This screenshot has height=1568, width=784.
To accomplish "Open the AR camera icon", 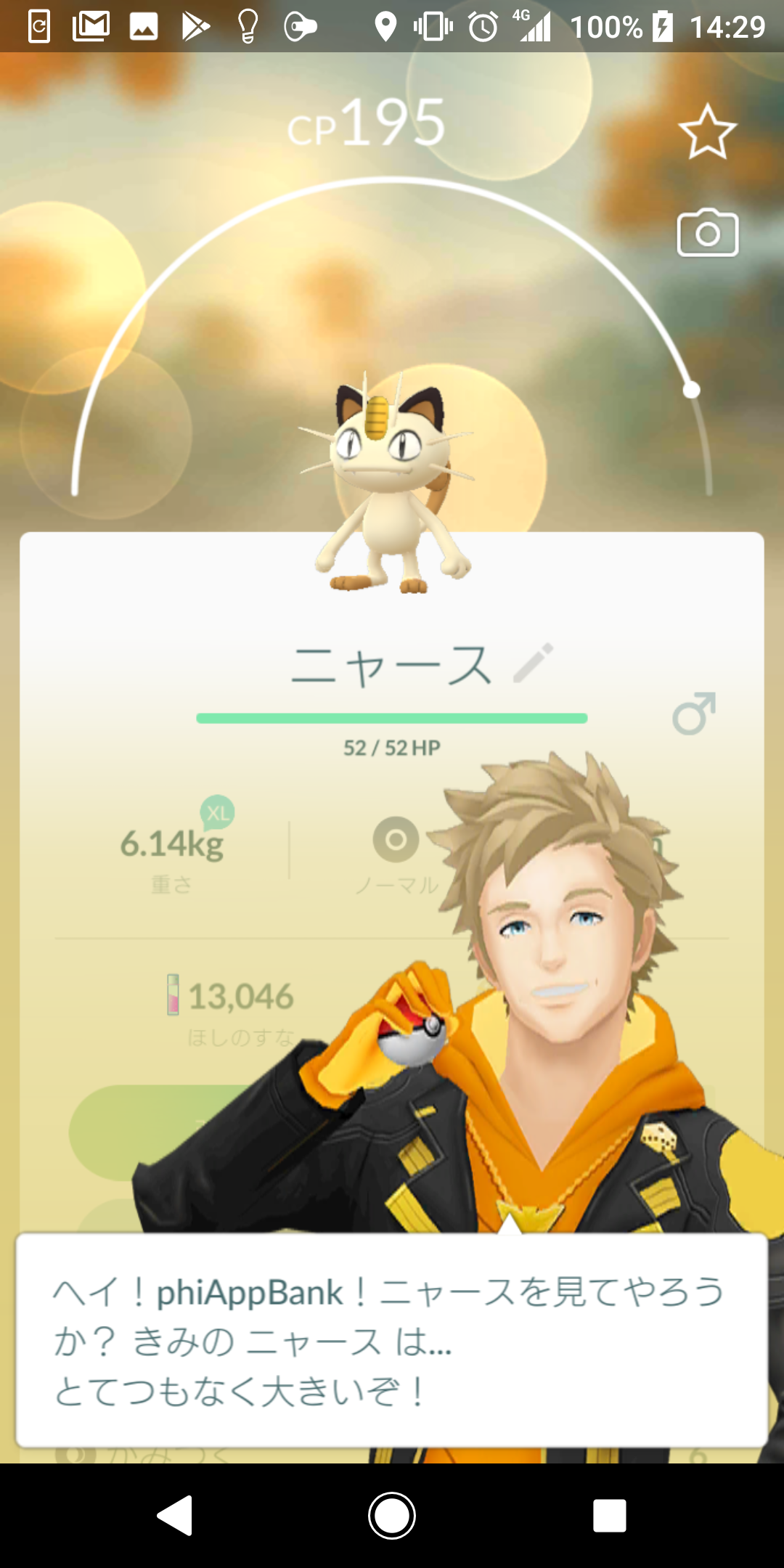I will tap(707, 234).
